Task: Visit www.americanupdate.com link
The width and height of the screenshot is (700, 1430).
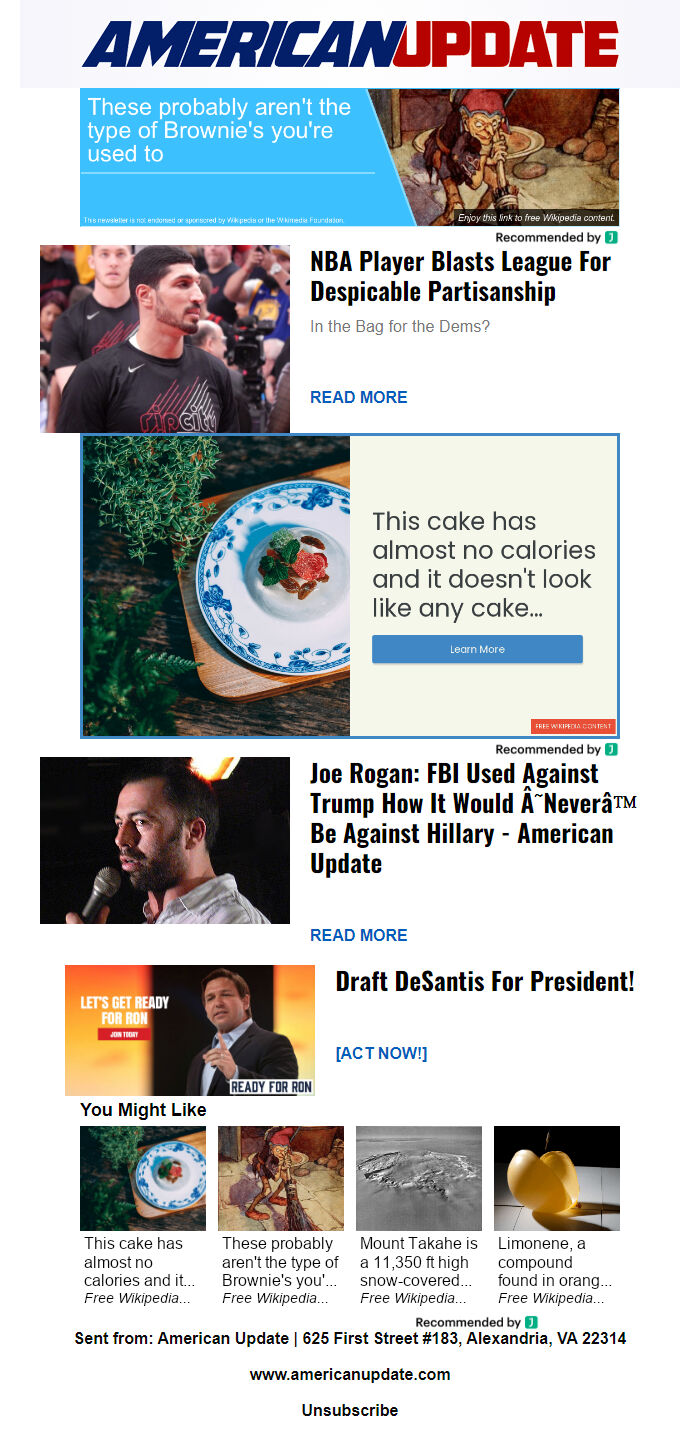Action: [x=350, y=1374]
